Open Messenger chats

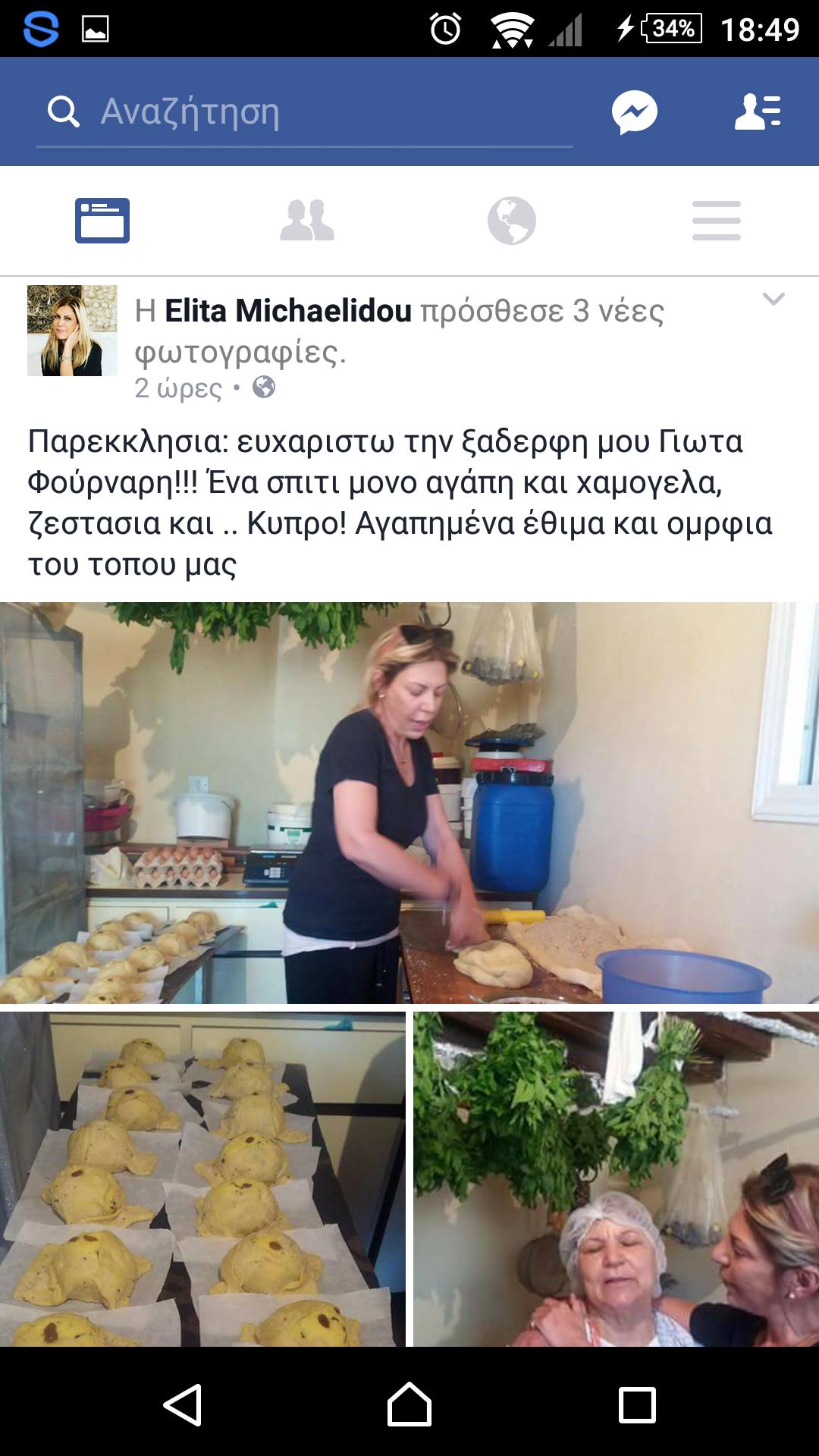634,112
